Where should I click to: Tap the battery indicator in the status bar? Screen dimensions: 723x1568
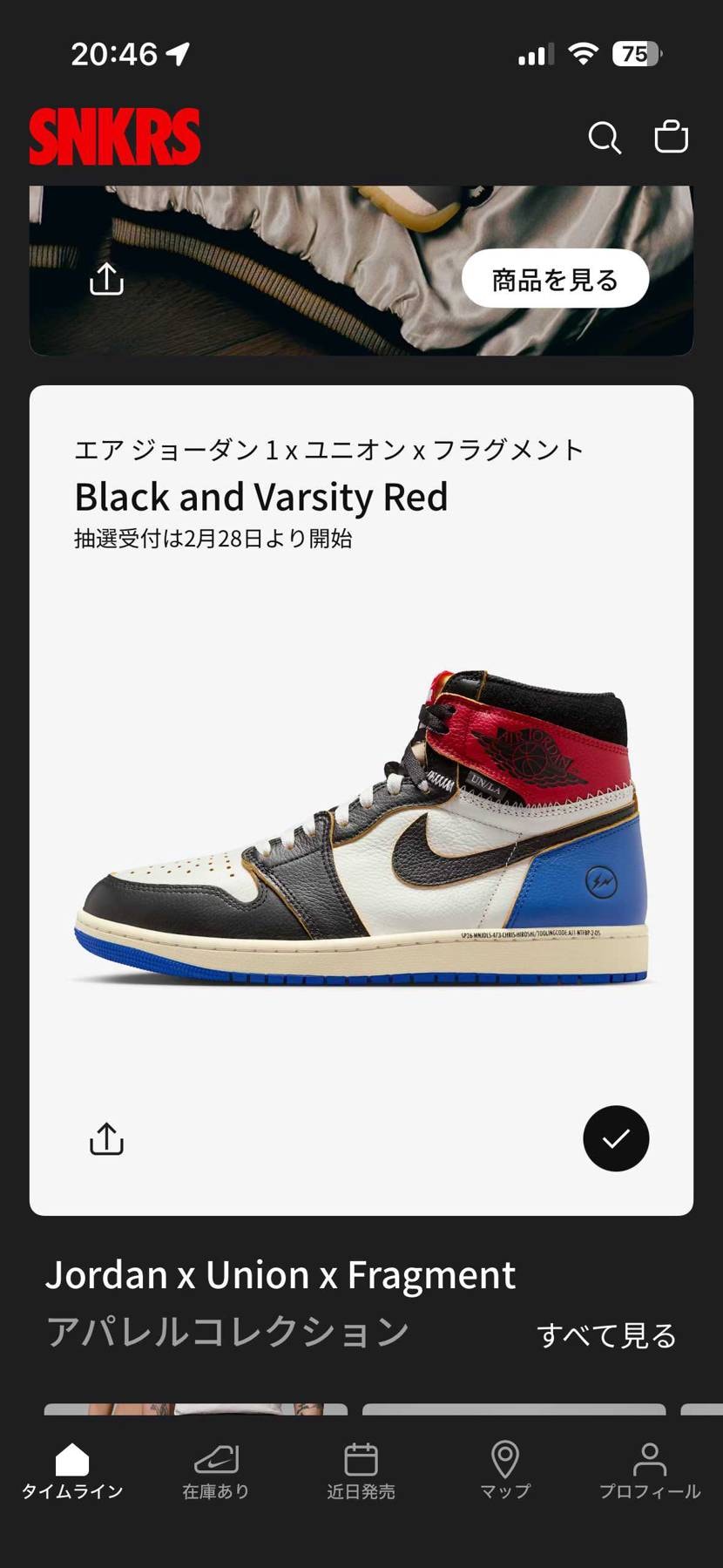tap(636, 53)
